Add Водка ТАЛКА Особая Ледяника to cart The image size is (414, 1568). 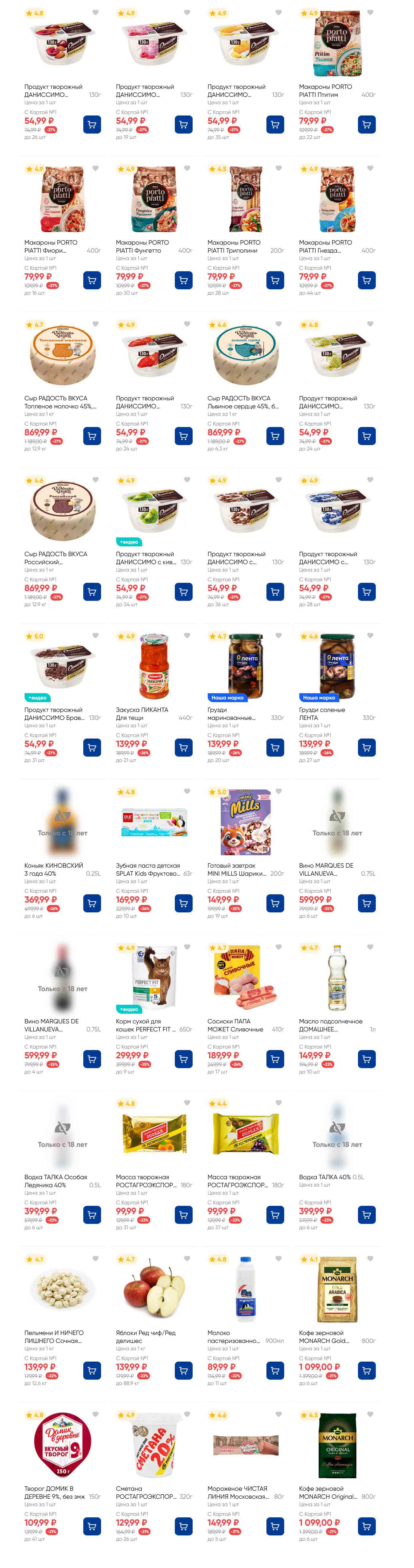click(92, 1215)
